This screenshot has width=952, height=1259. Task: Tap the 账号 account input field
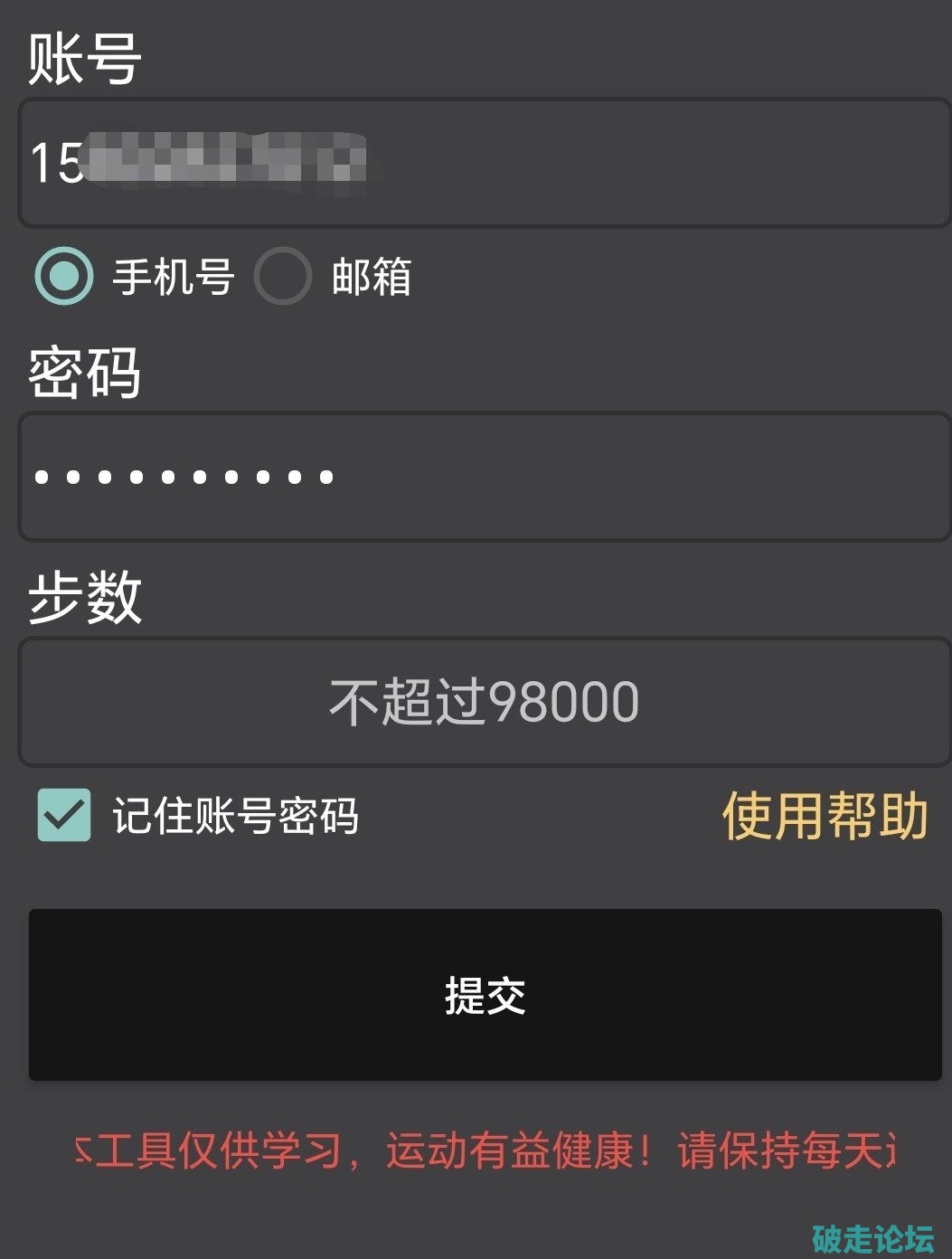tap(484, 163)
